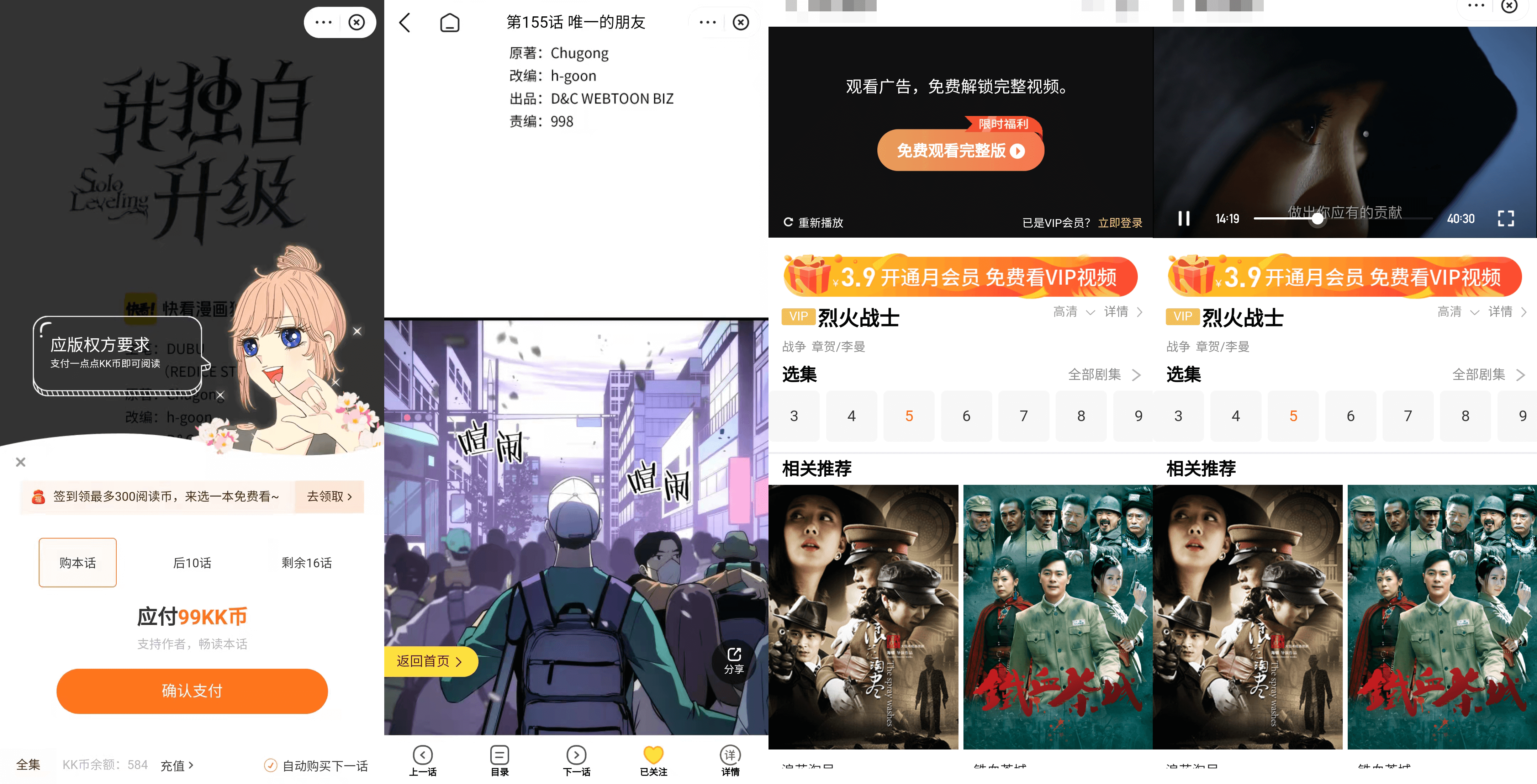Open the 目录 chapter list

point(500,760)
